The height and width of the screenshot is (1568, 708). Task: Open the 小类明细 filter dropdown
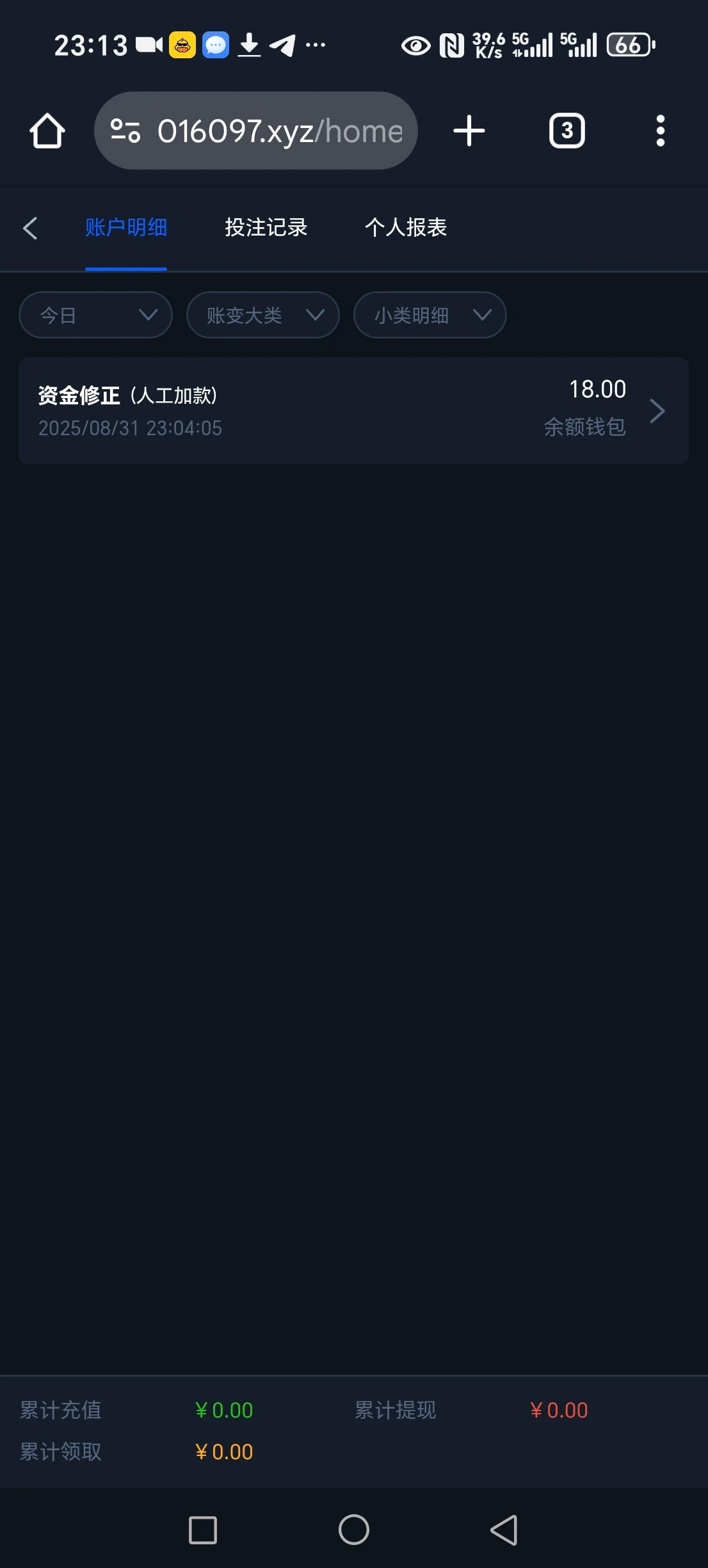pyautogui.click(x=430, y=315)
